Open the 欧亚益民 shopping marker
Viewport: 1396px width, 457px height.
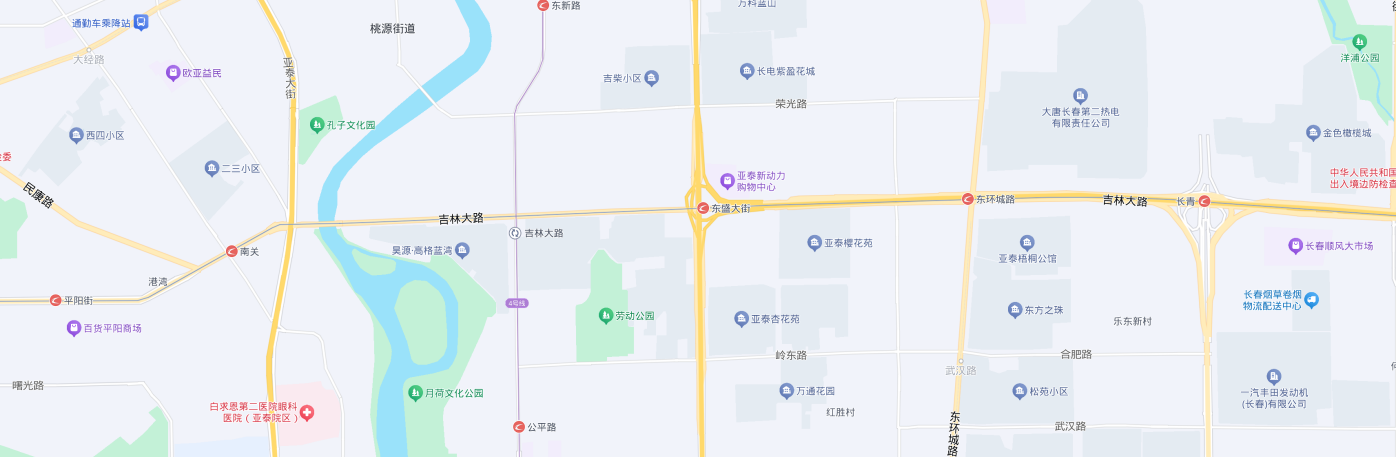coord(172,73)
